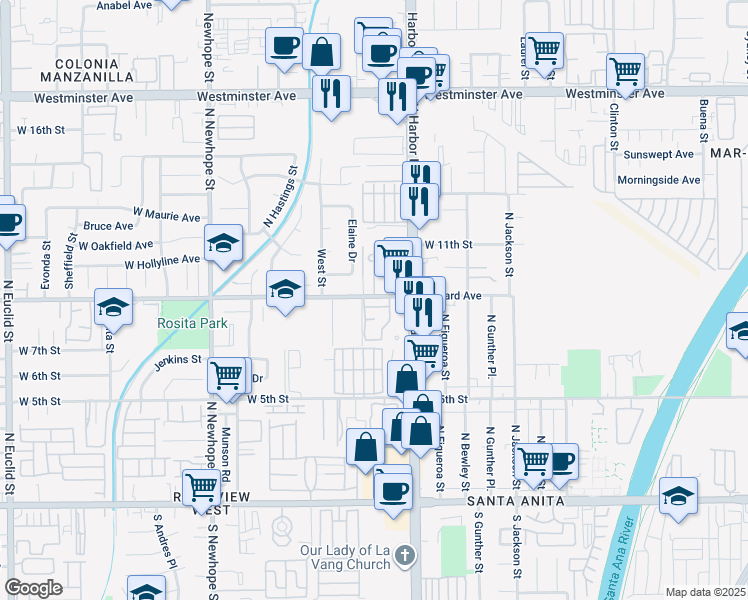The height and width of the screenshot is (600, 748).
Task: Tap the school marker below N Hastings St
Action: (x=286, y=289)
